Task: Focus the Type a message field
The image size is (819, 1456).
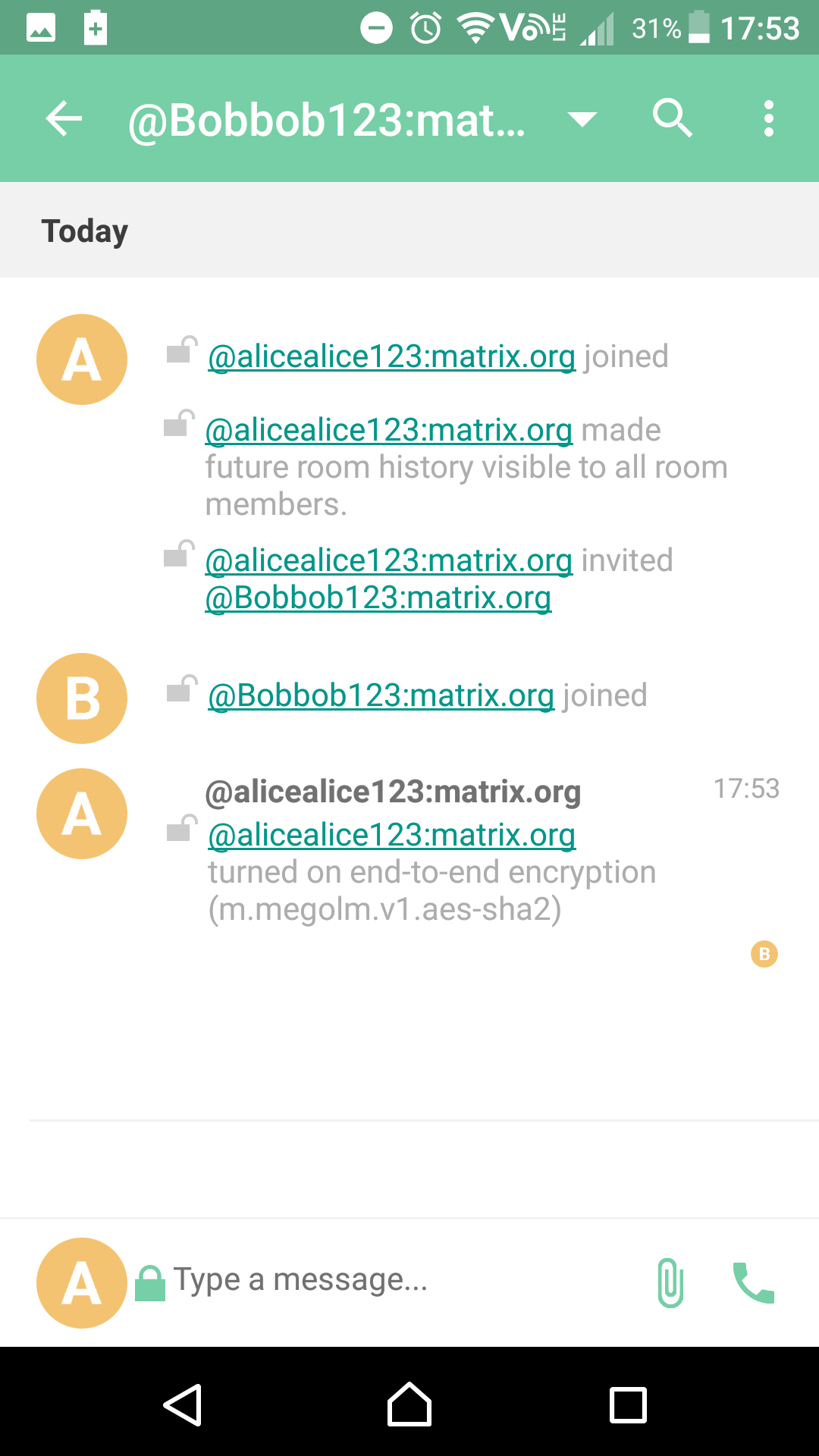Action: point(394,1280)
